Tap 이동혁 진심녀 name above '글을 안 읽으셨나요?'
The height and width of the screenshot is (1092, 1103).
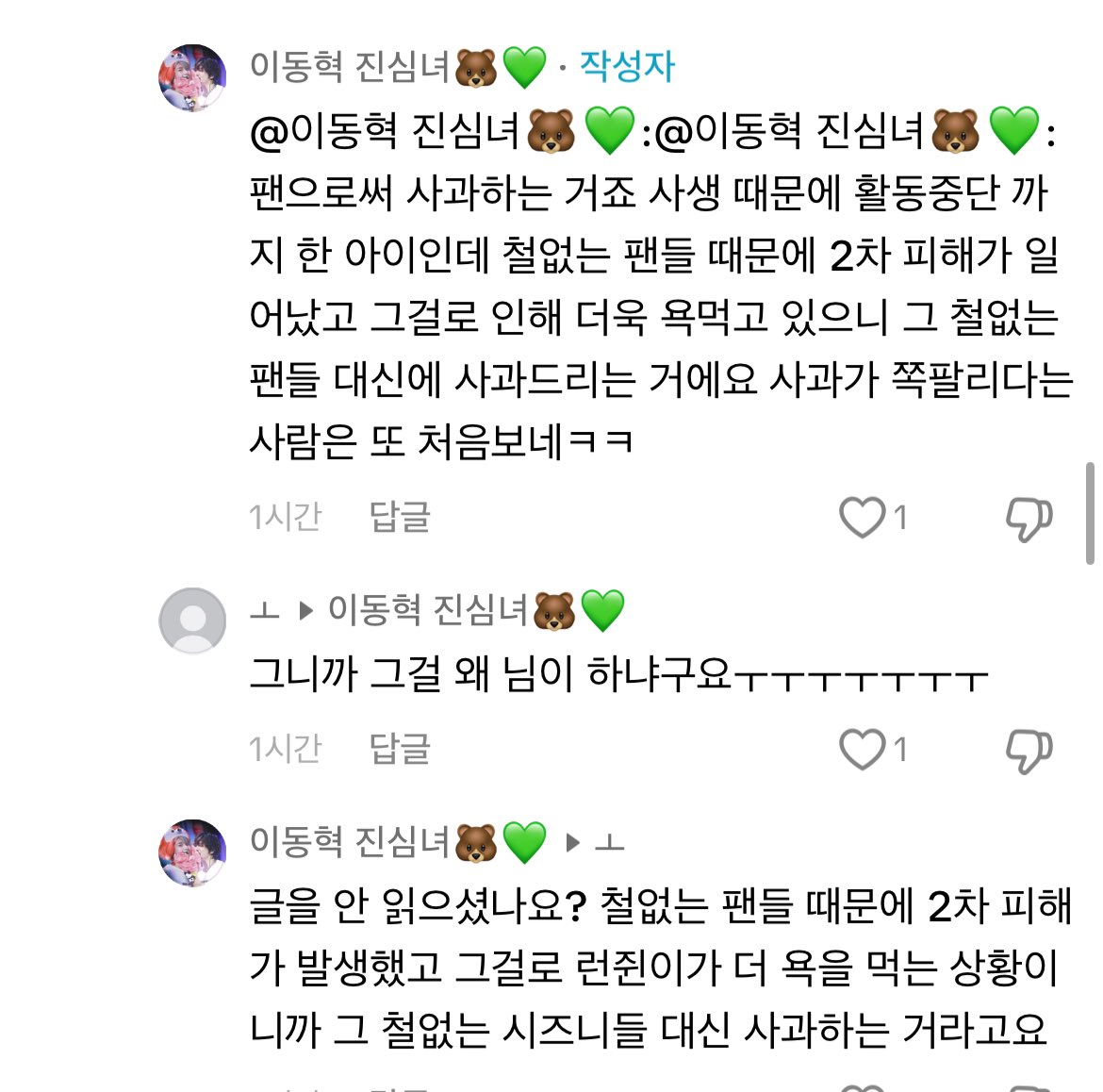pyautogui.click(x=349, y=842)
